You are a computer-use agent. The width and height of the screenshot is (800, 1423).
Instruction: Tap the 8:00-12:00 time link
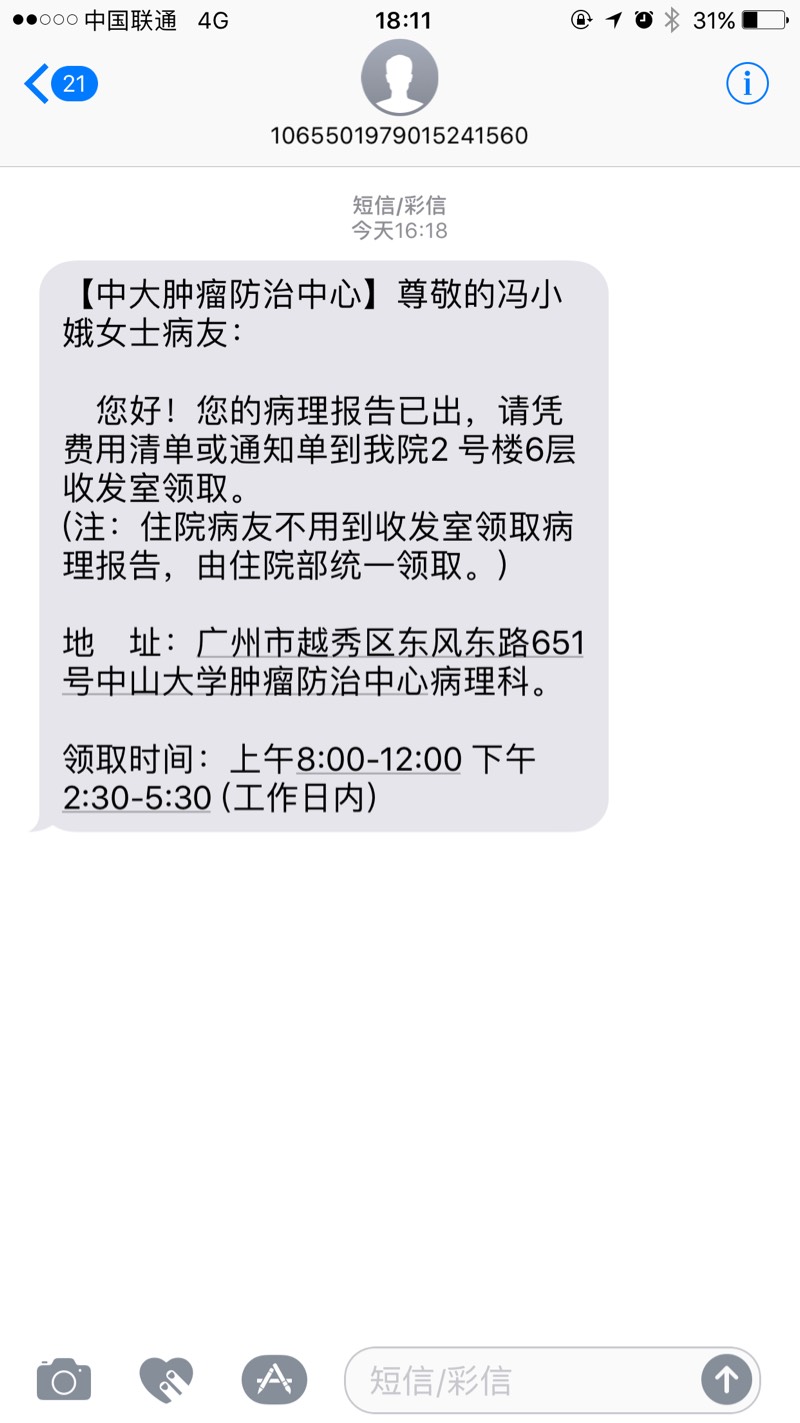tap(379, 760)
